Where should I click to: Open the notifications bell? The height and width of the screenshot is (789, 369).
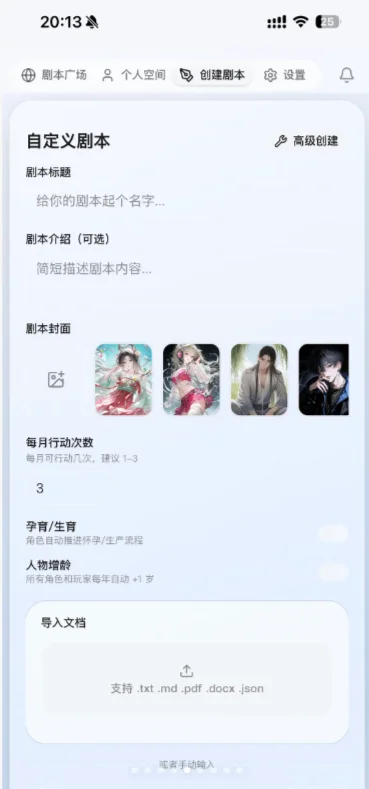(x=346, y=75)
